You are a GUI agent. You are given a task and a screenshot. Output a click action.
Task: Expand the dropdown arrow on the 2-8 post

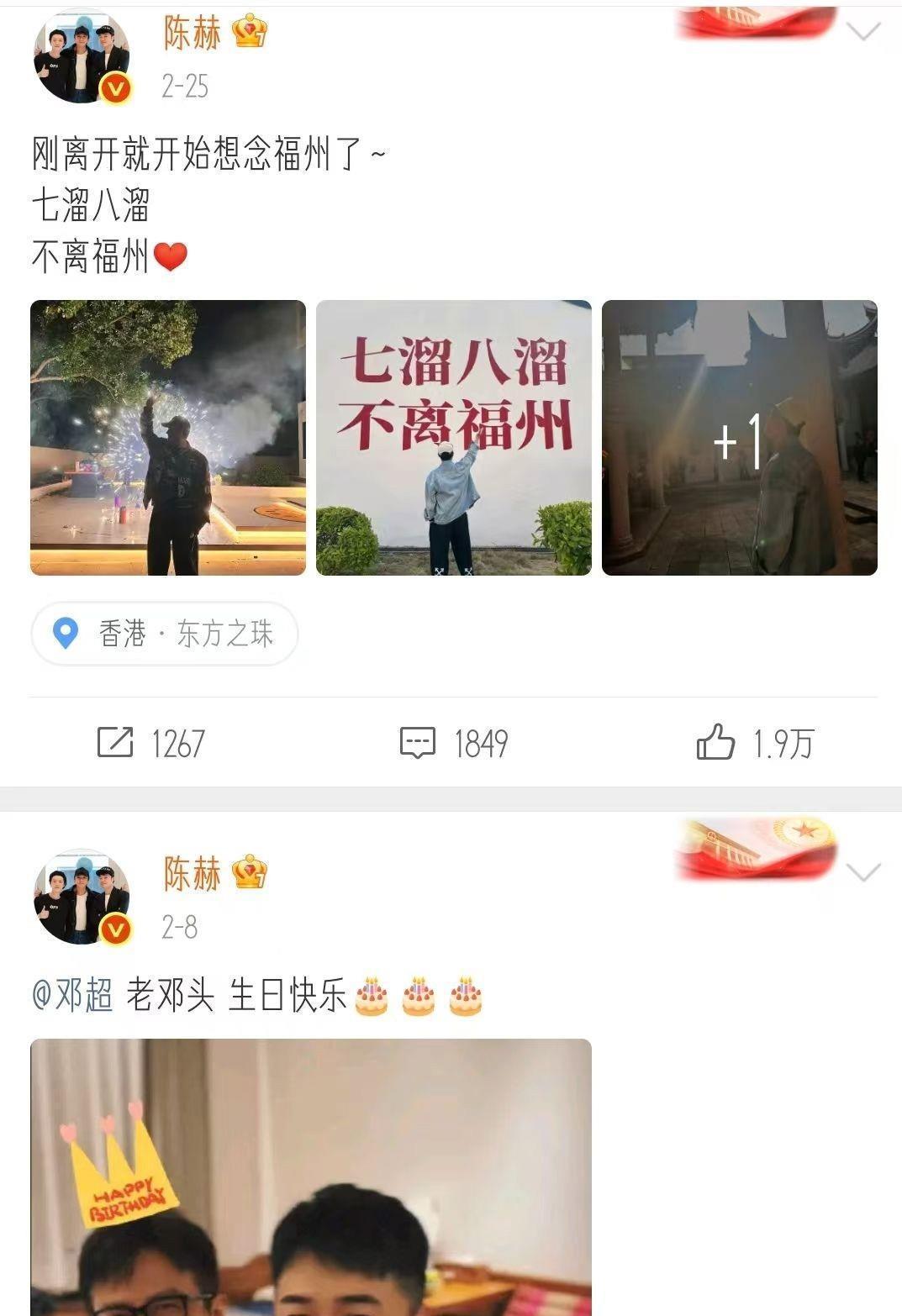point(862,872)
